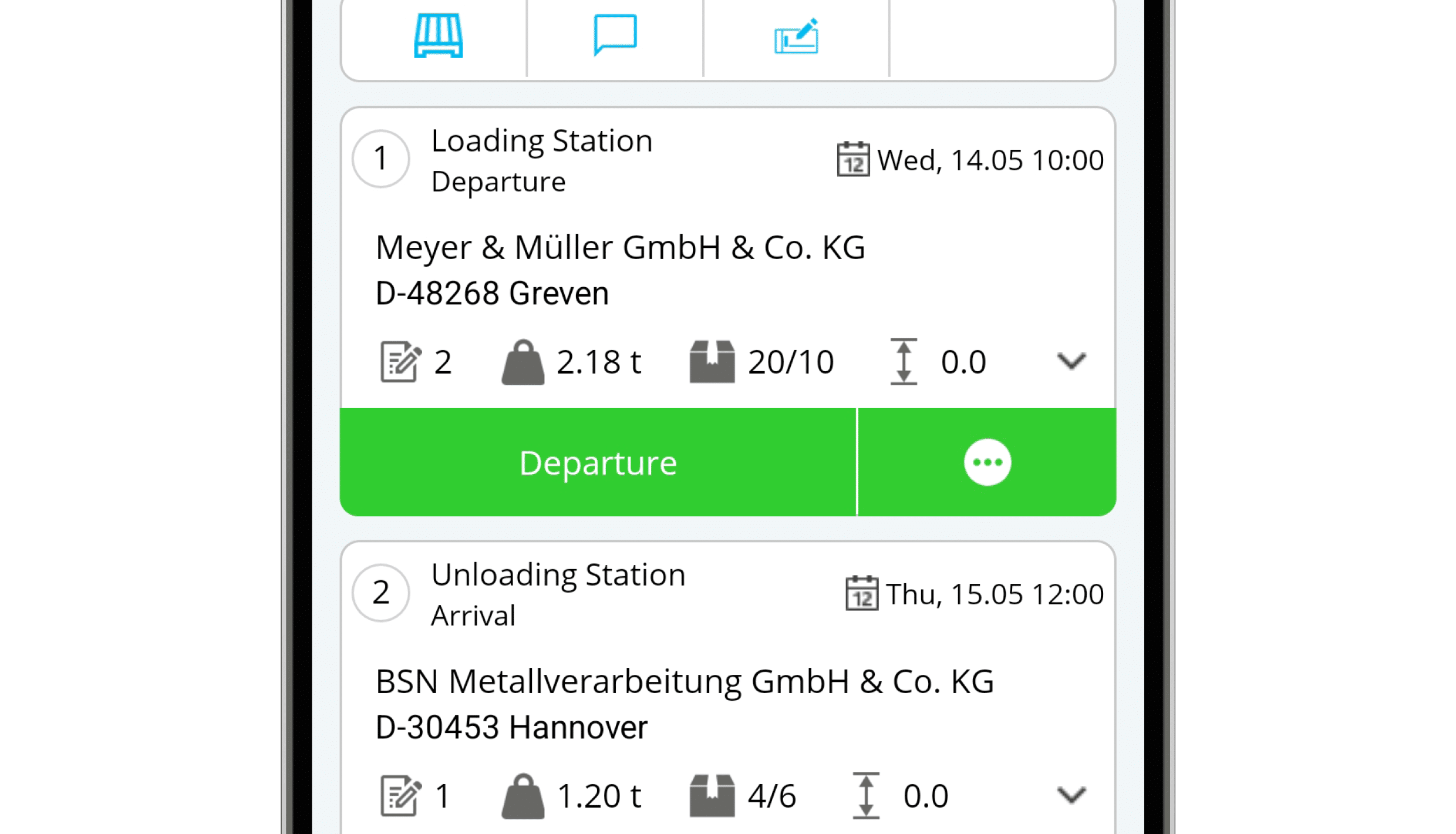
Task: Open the messages chat icon
Action: 615,35
